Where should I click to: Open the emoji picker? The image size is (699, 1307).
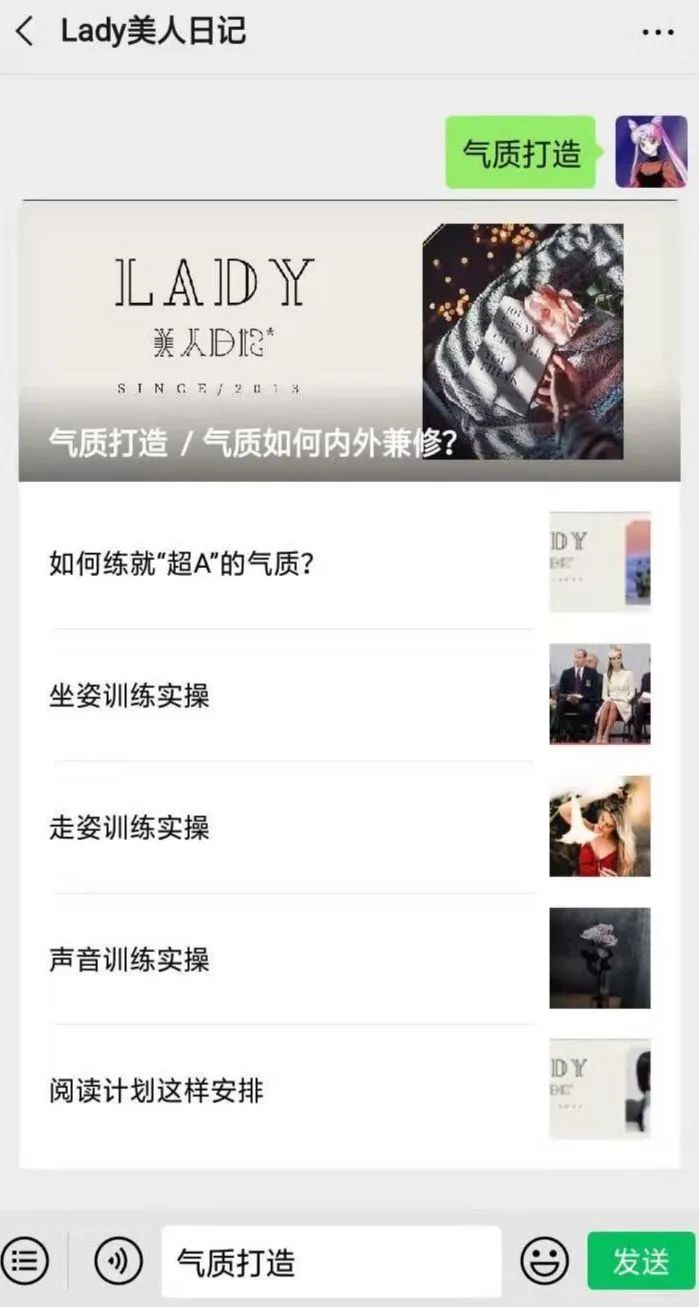tap(544, 1261)
